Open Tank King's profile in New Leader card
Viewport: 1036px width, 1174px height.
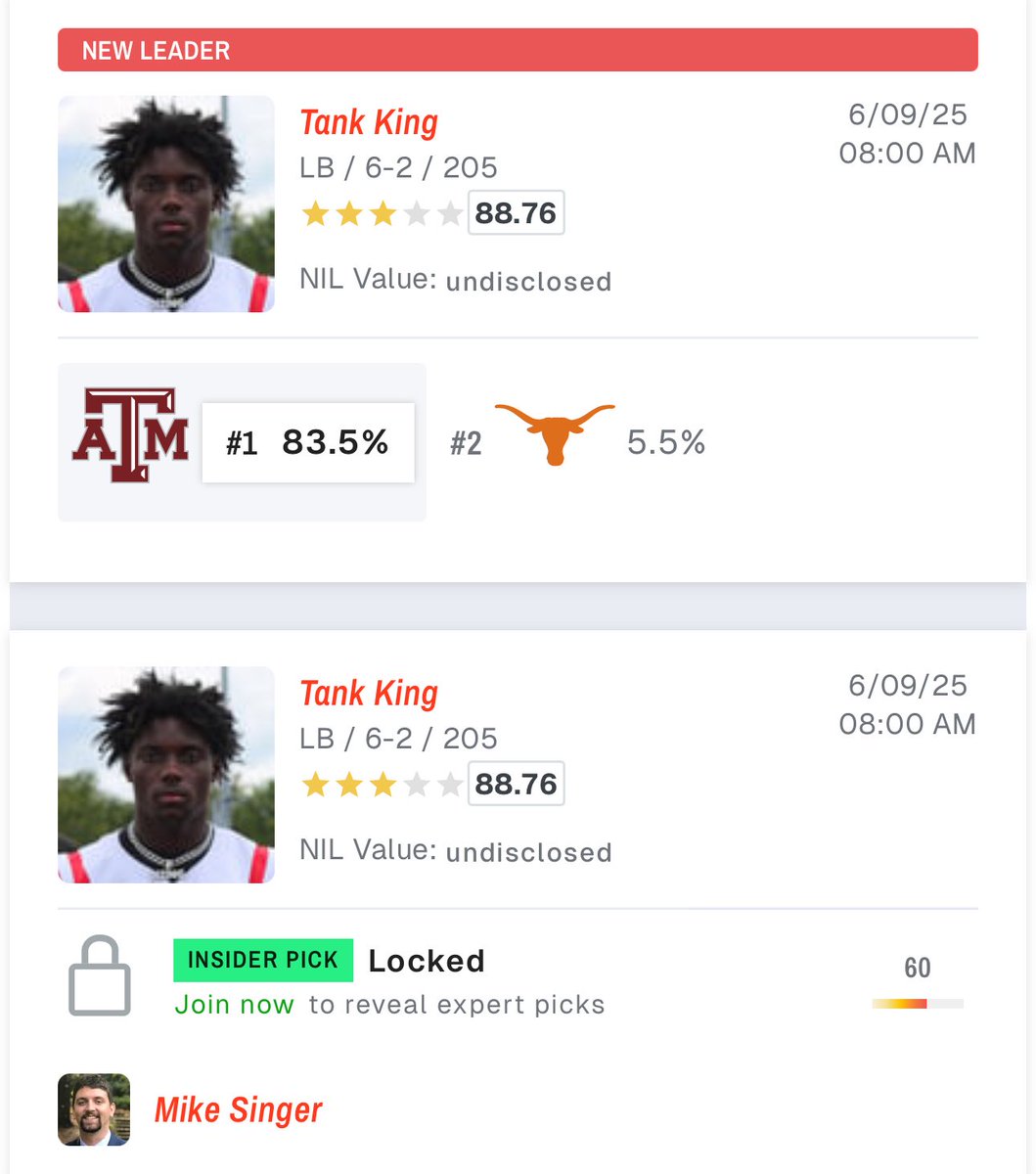click(x=369, y=123)
